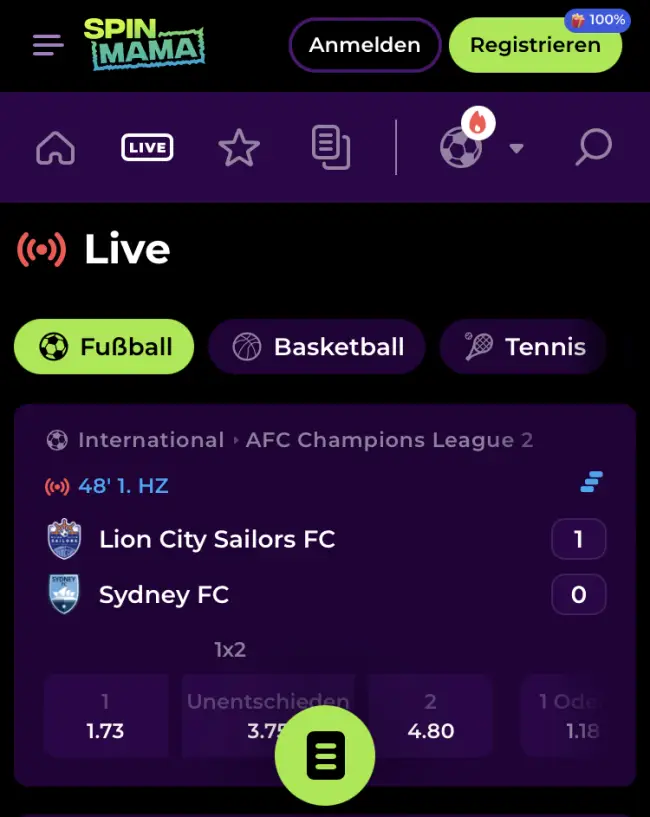Open the floating bet slip button

pyautogui.click(x=325, y=756)
